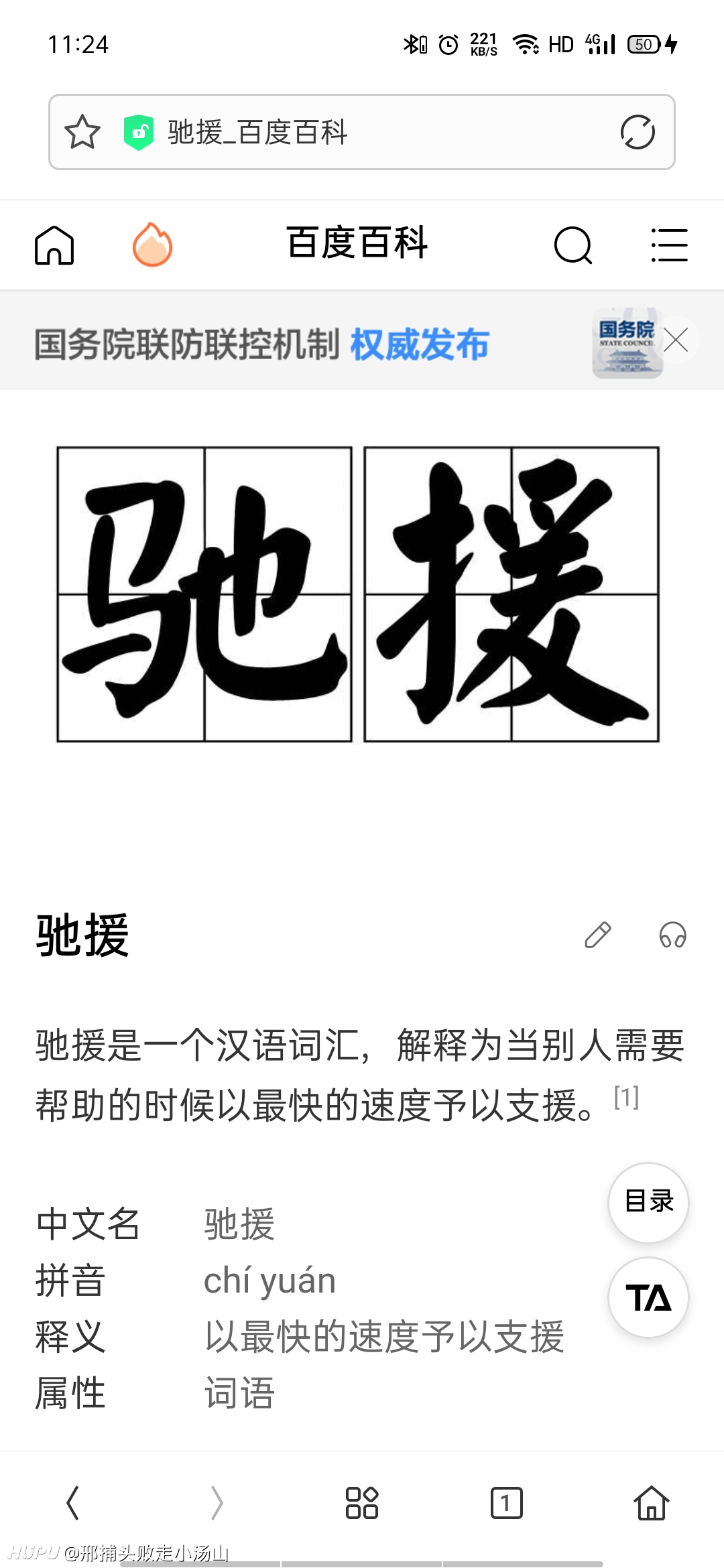This screenshot has width=724, height=1568.
Task: Reload the page with the refresh icon
Action: tap(638, 131)
